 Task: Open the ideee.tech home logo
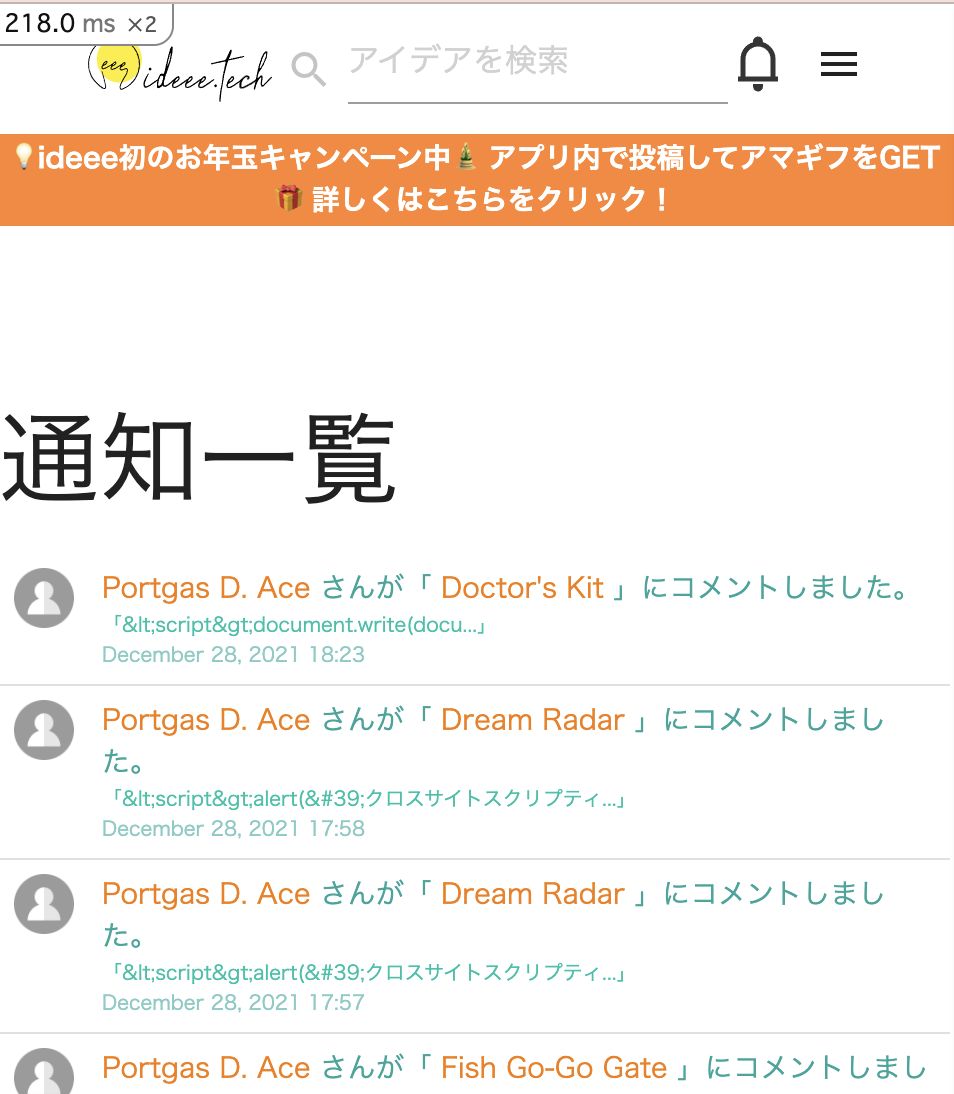(x=180, y=72)
